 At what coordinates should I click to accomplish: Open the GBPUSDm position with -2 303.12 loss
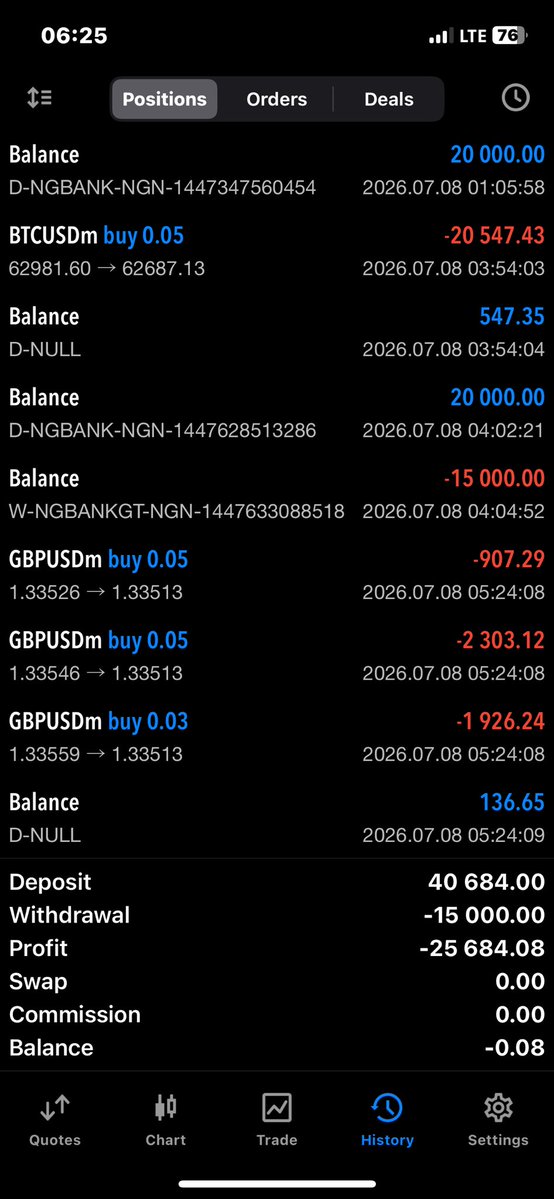277,657
